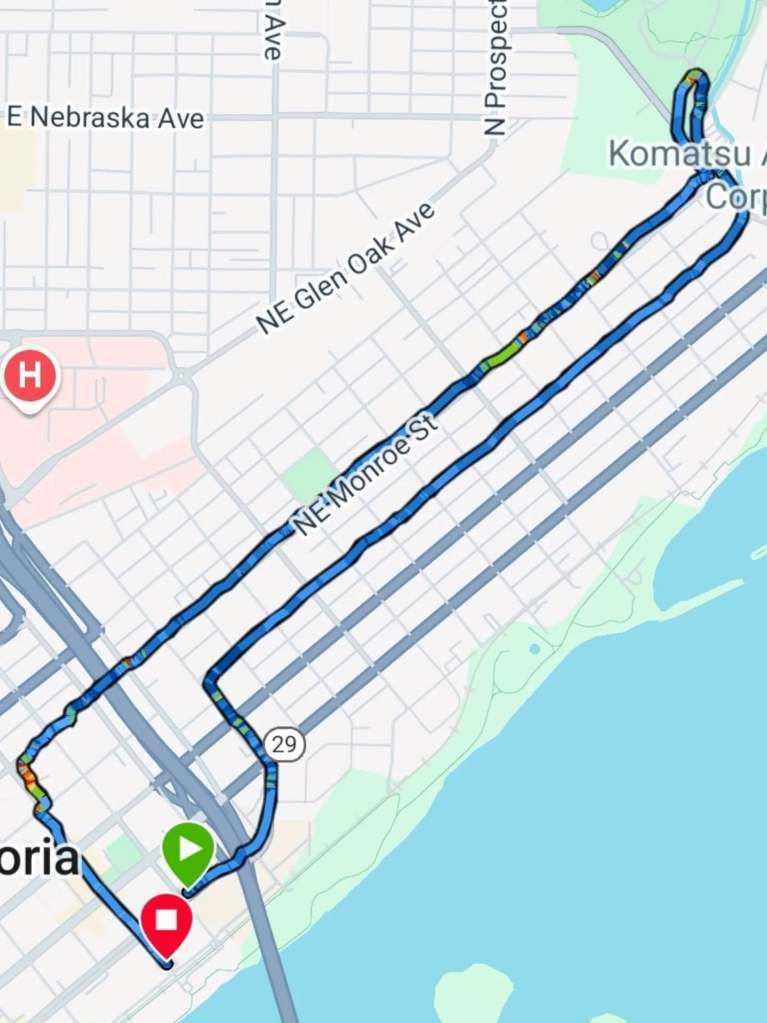Tap the green start marker on the route
Viewport: 767px width, 1023px height.
189,850
